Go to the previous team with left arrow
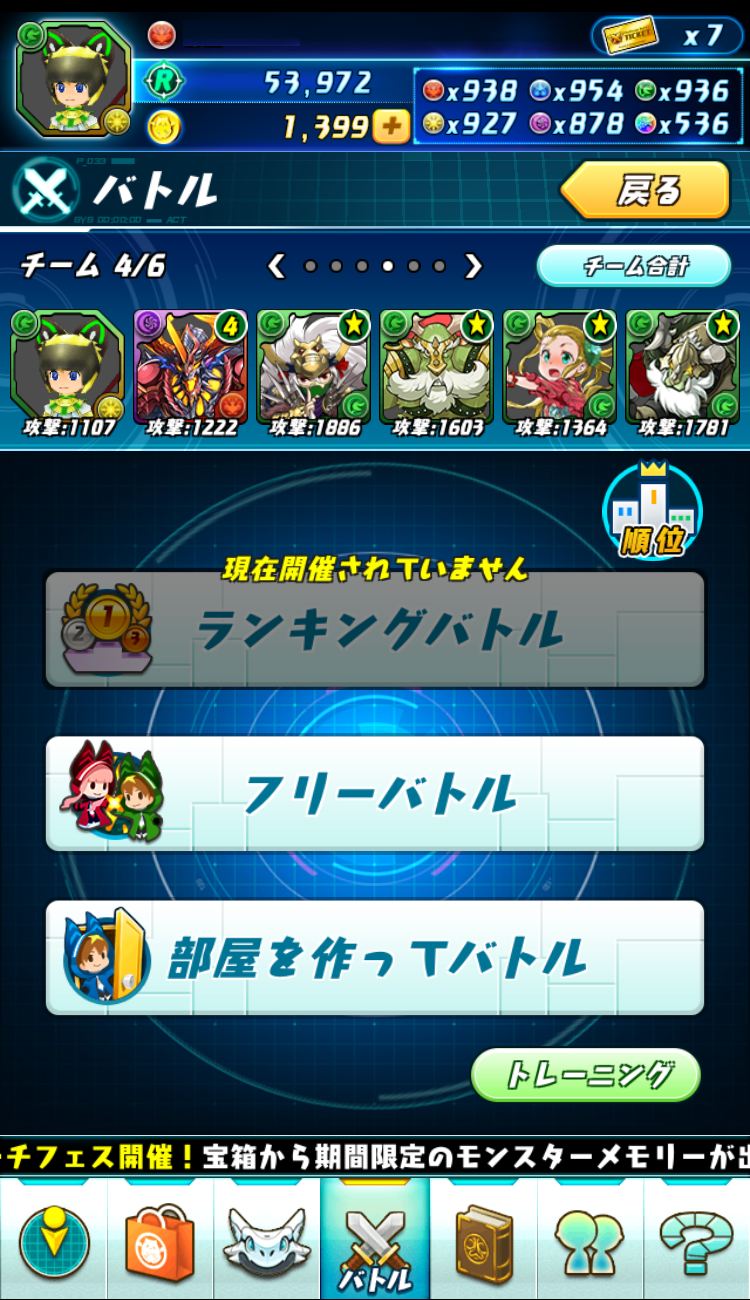The image size is (750, 1300). [x=278, y=266]
